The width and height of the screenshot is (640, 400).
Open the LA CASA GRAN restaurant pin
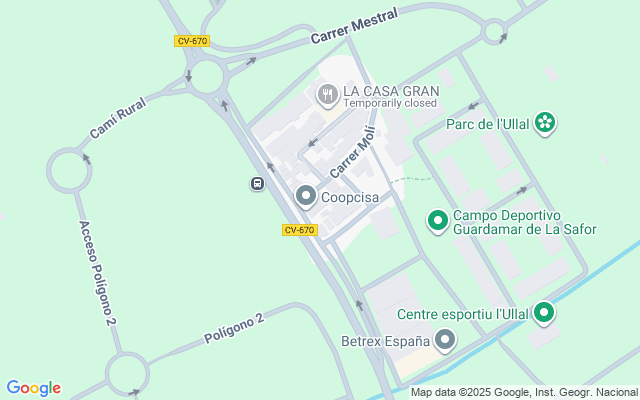point(328,95)
